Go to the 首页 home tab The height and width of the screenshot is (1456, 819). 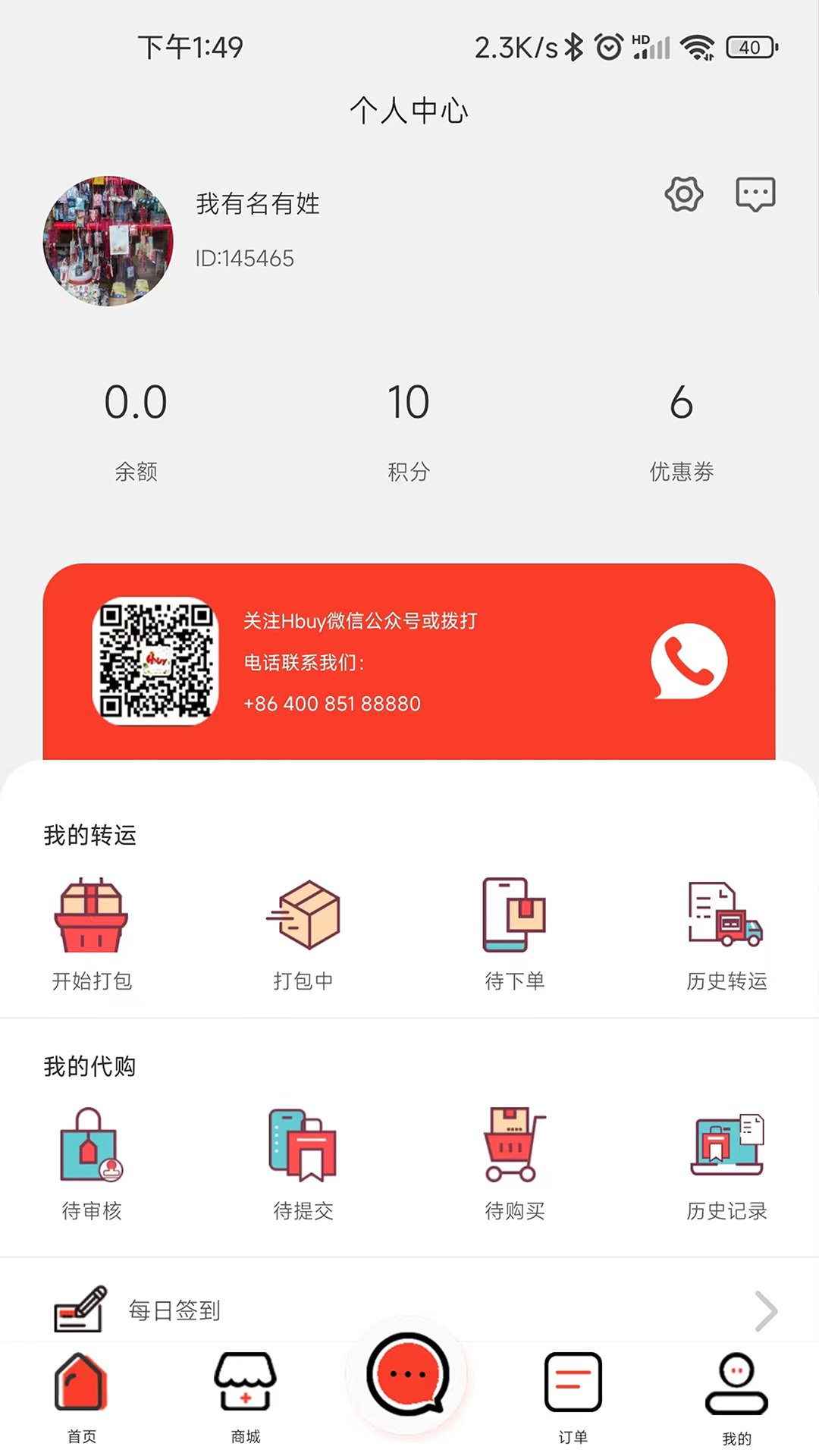[81, 1399]
